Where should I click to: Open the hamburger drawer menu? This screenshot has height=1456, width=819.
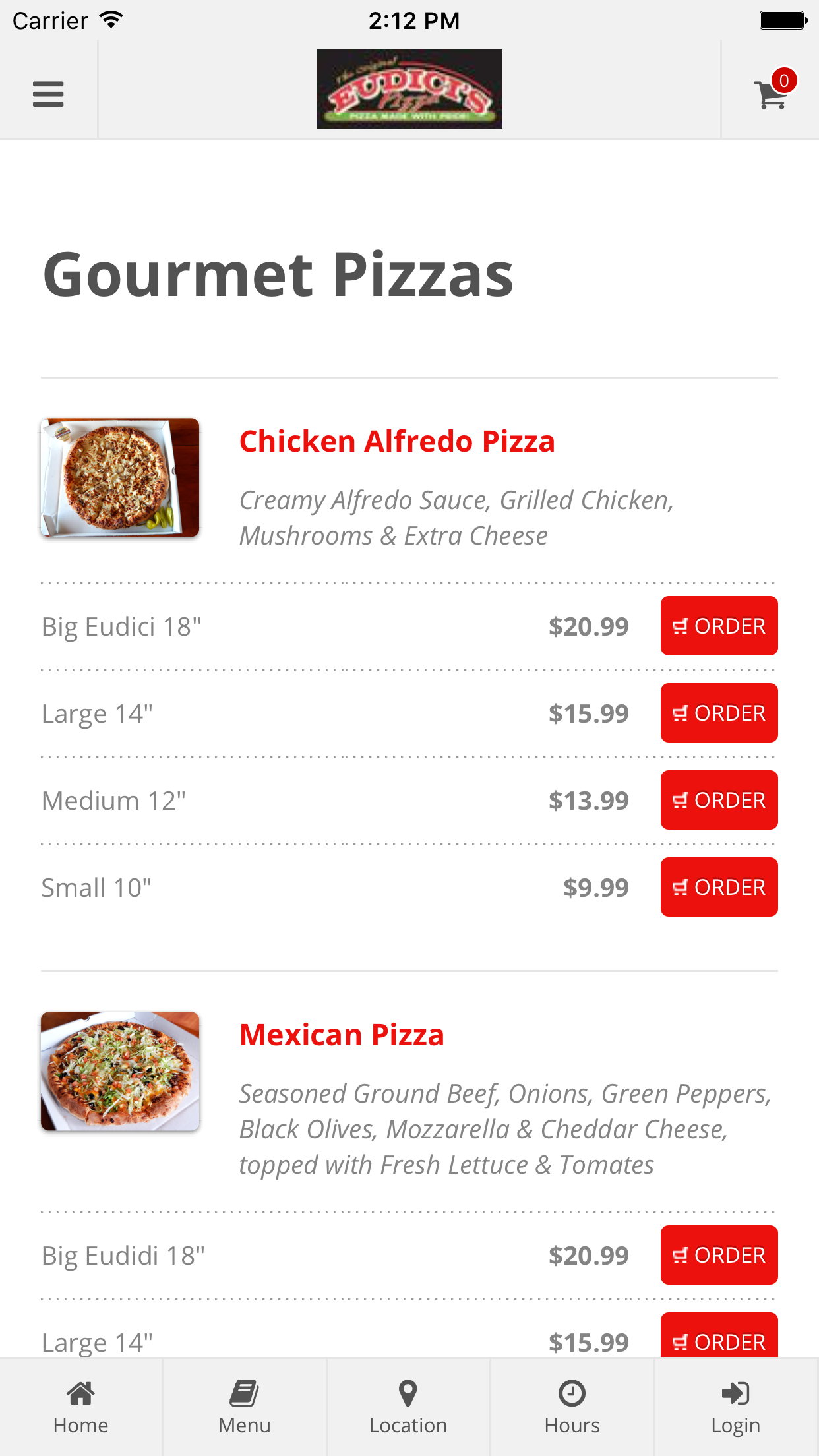point(48,94)
